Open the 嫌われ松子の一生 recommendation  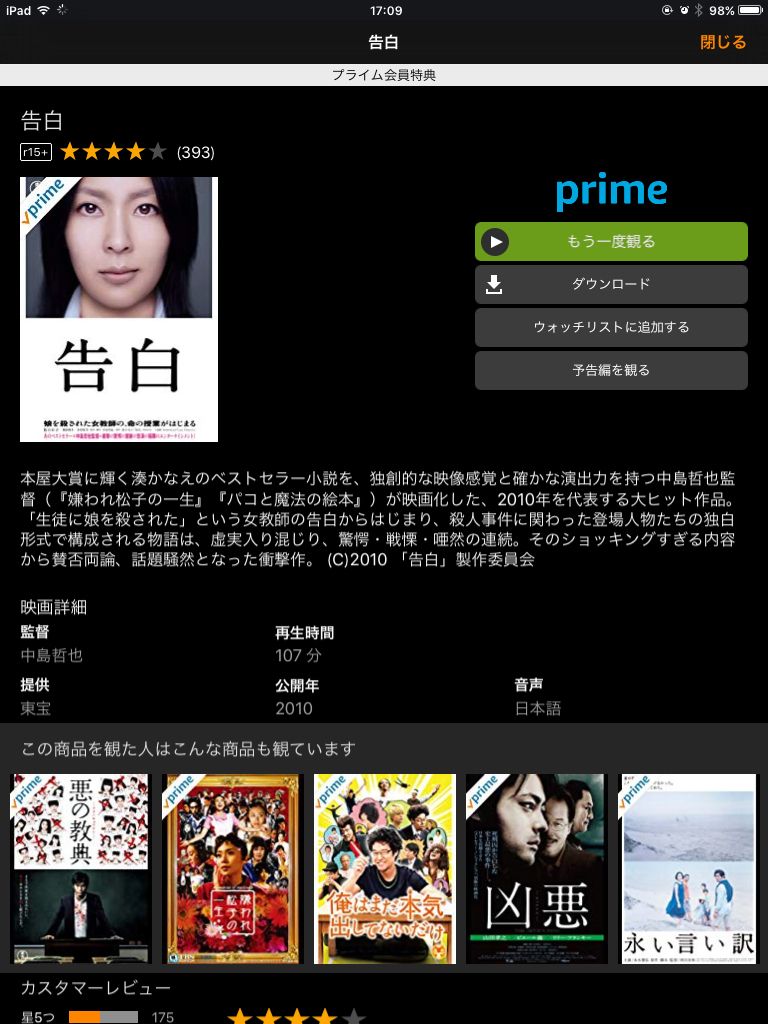(232, 869)
